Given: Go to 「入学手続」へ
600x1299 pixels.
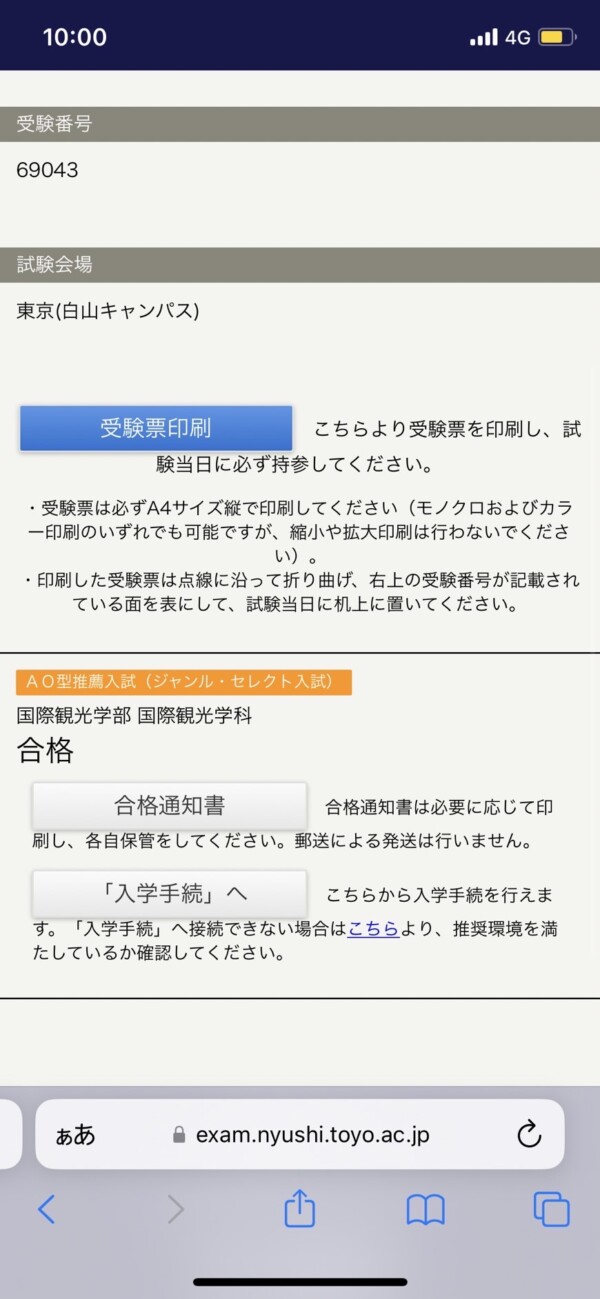Looking at the screenshot, I should [x=169, y=893].
